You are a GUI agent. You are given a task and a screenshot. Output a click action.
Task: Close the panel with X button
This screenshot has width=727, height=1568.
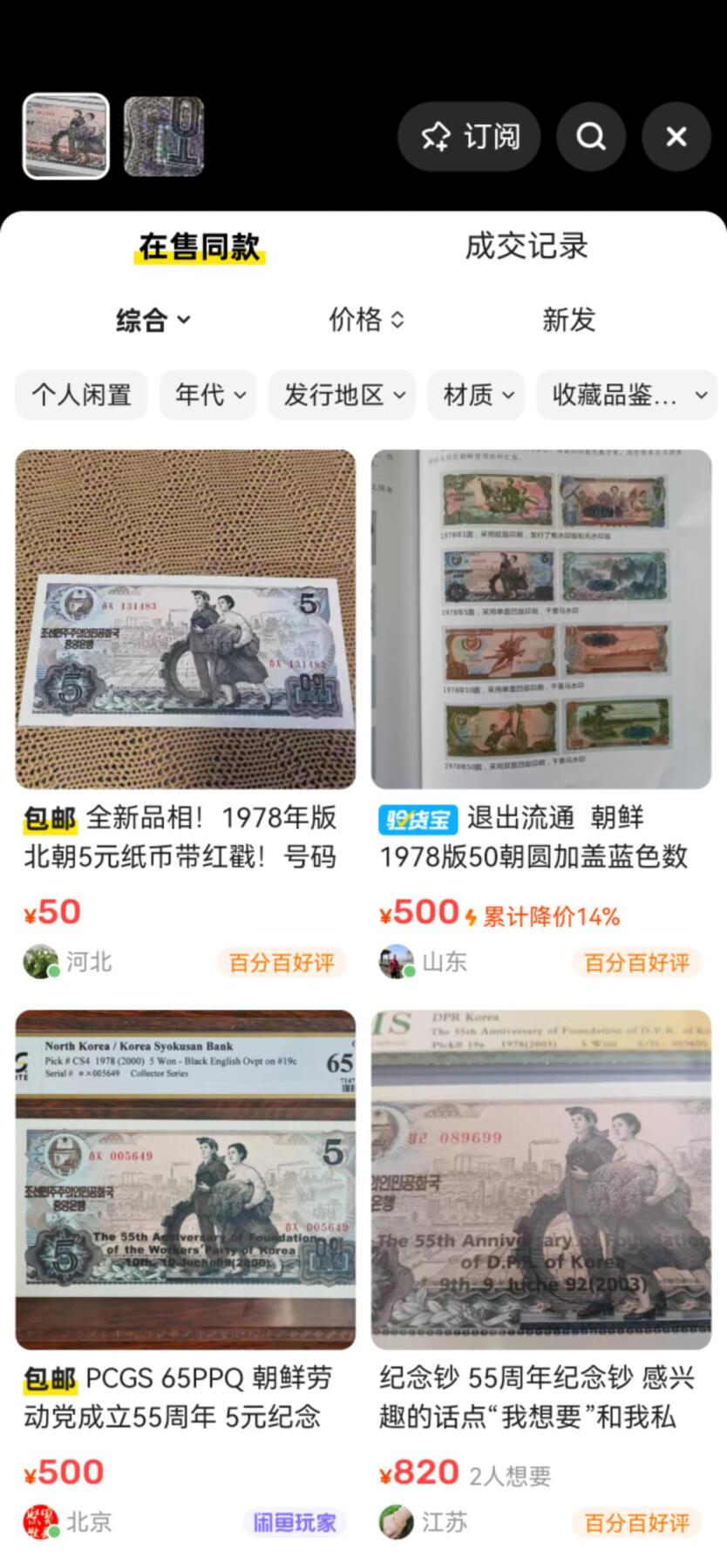click(x=676, y=137)
